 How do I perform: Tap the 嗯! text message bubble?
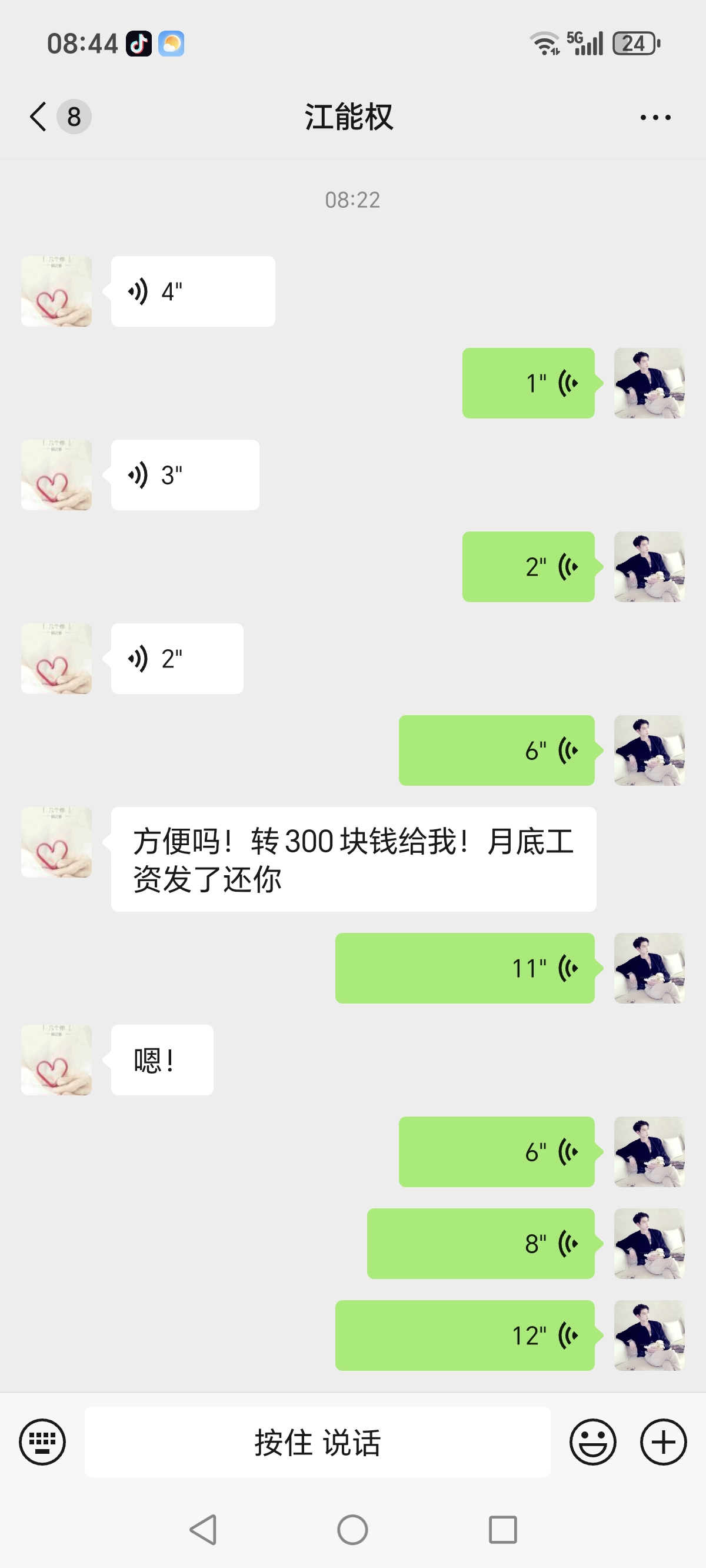(x=162, y=1059)
